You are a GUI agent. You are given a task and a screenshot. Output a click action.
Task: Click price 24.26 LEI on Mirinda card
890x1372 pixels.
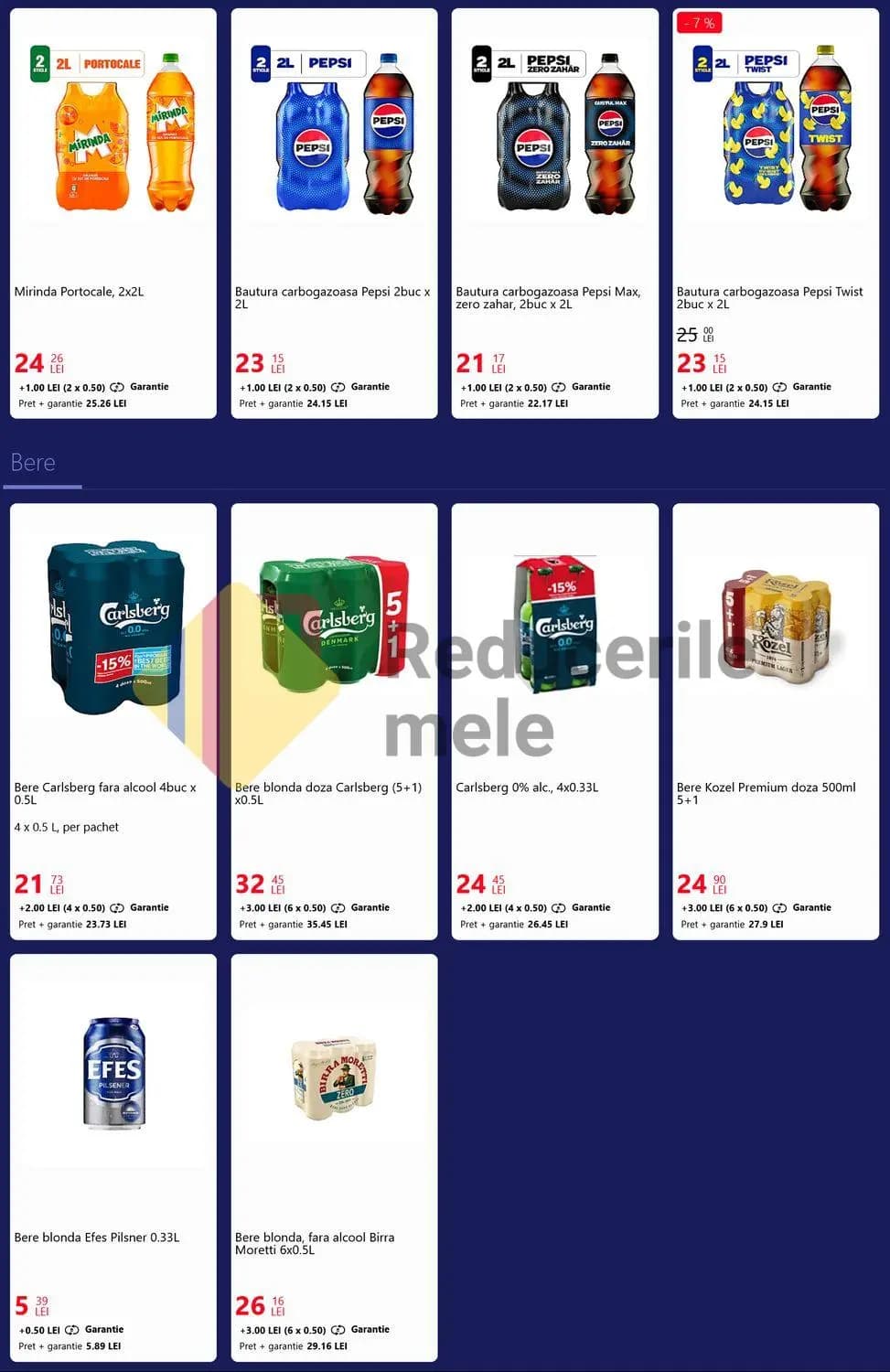pyautogui.click(x=35, y=362)
